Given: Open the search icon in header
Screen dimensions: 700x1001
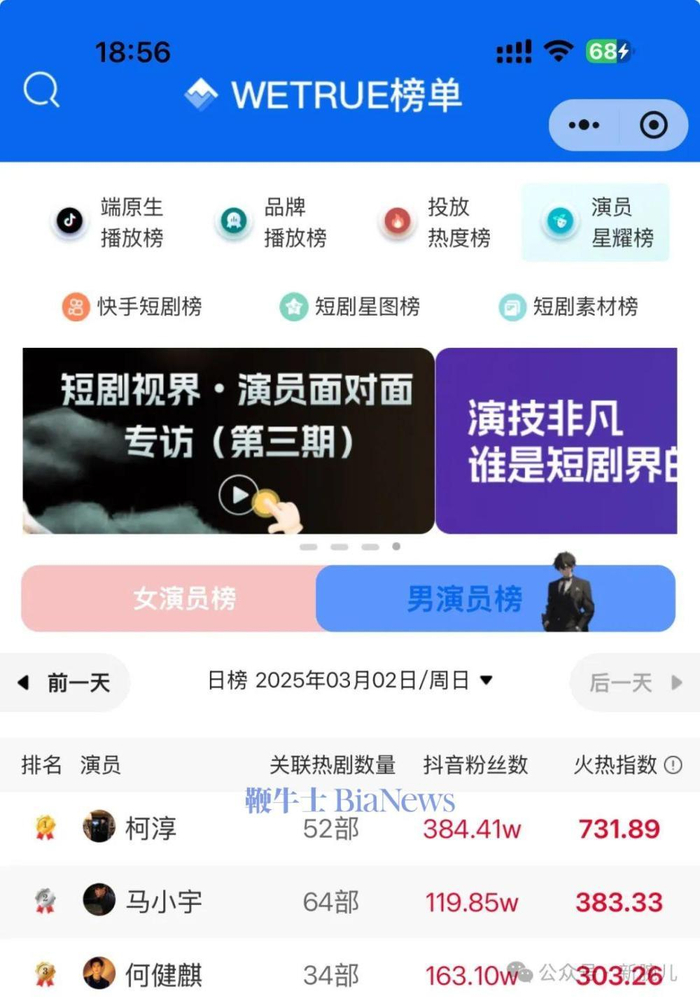Looking at the screenshot, I should 41,91.
